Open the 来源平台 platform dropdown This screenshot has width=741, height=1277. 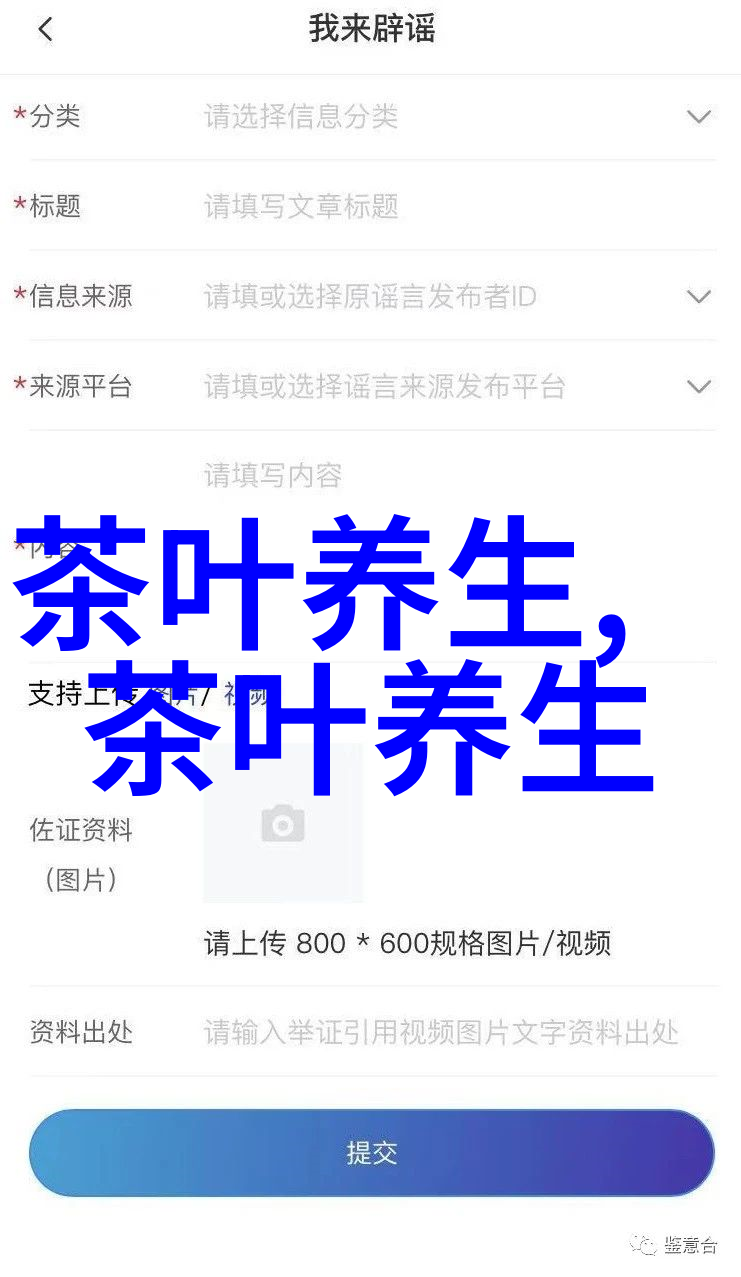(x=698, y=387)
